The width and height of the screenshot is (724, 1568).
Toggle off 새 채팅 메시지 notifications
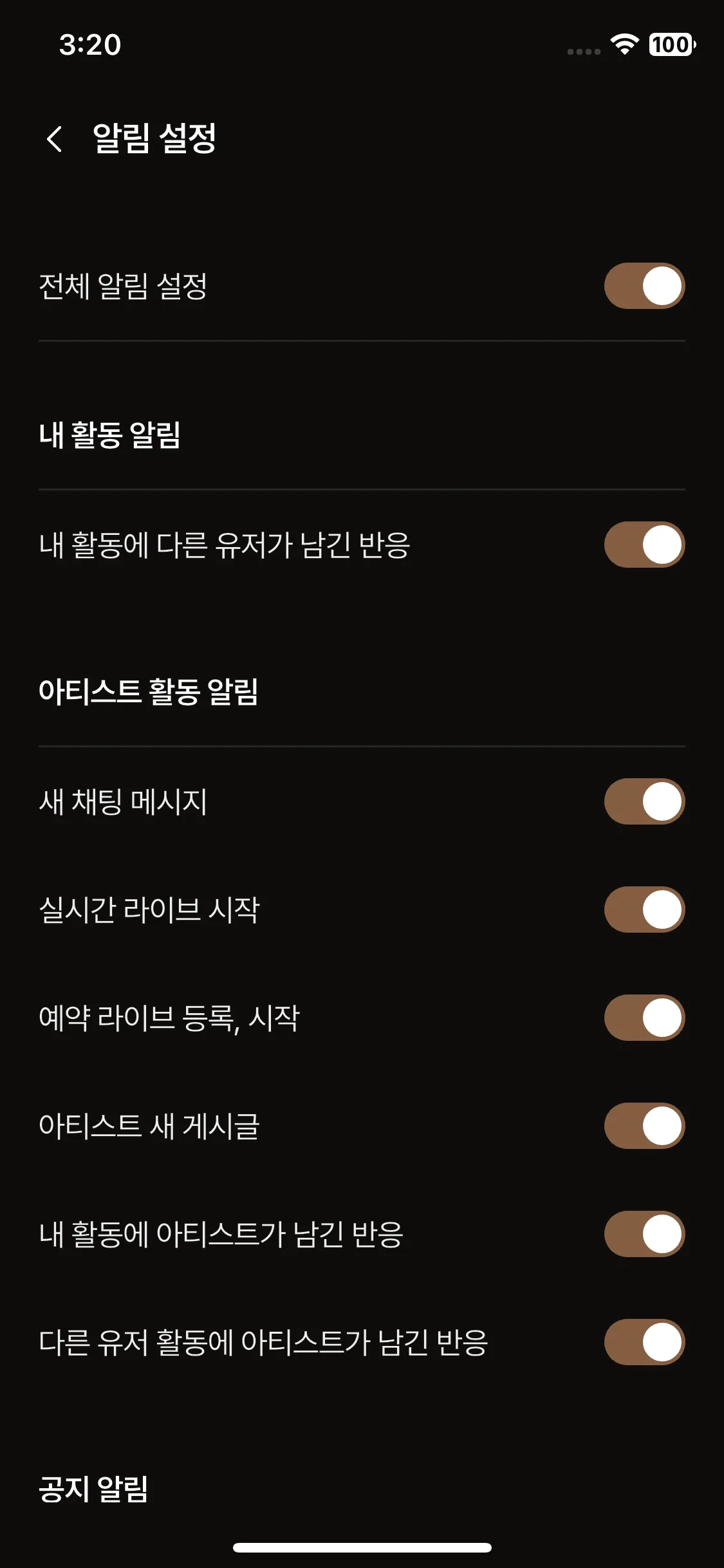pos(644,800)
